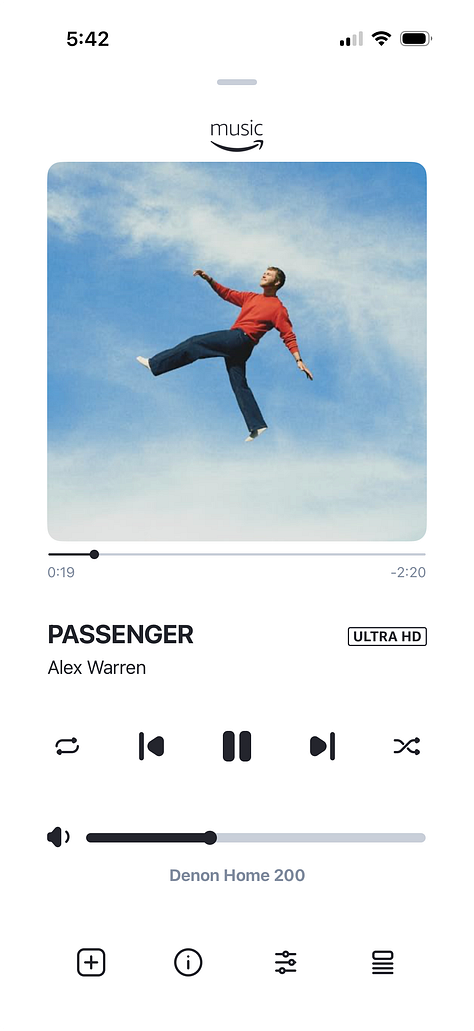Tap the drag handle to close the player
Viewport: 474px width, 1031px height.
pyautogui.click(x=237, y=82)
